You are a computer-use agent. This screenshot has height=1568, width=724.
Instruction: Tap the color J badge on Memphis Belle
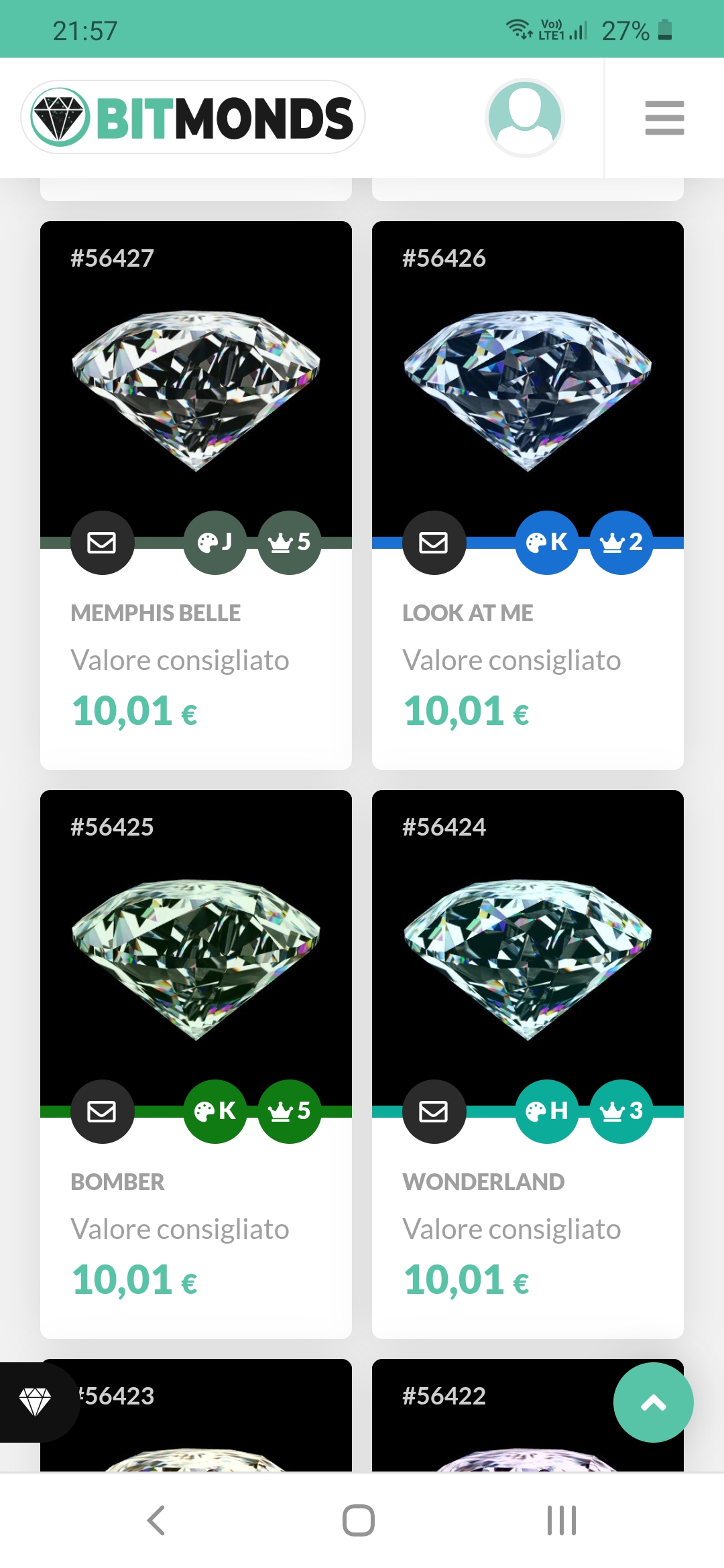215,542
